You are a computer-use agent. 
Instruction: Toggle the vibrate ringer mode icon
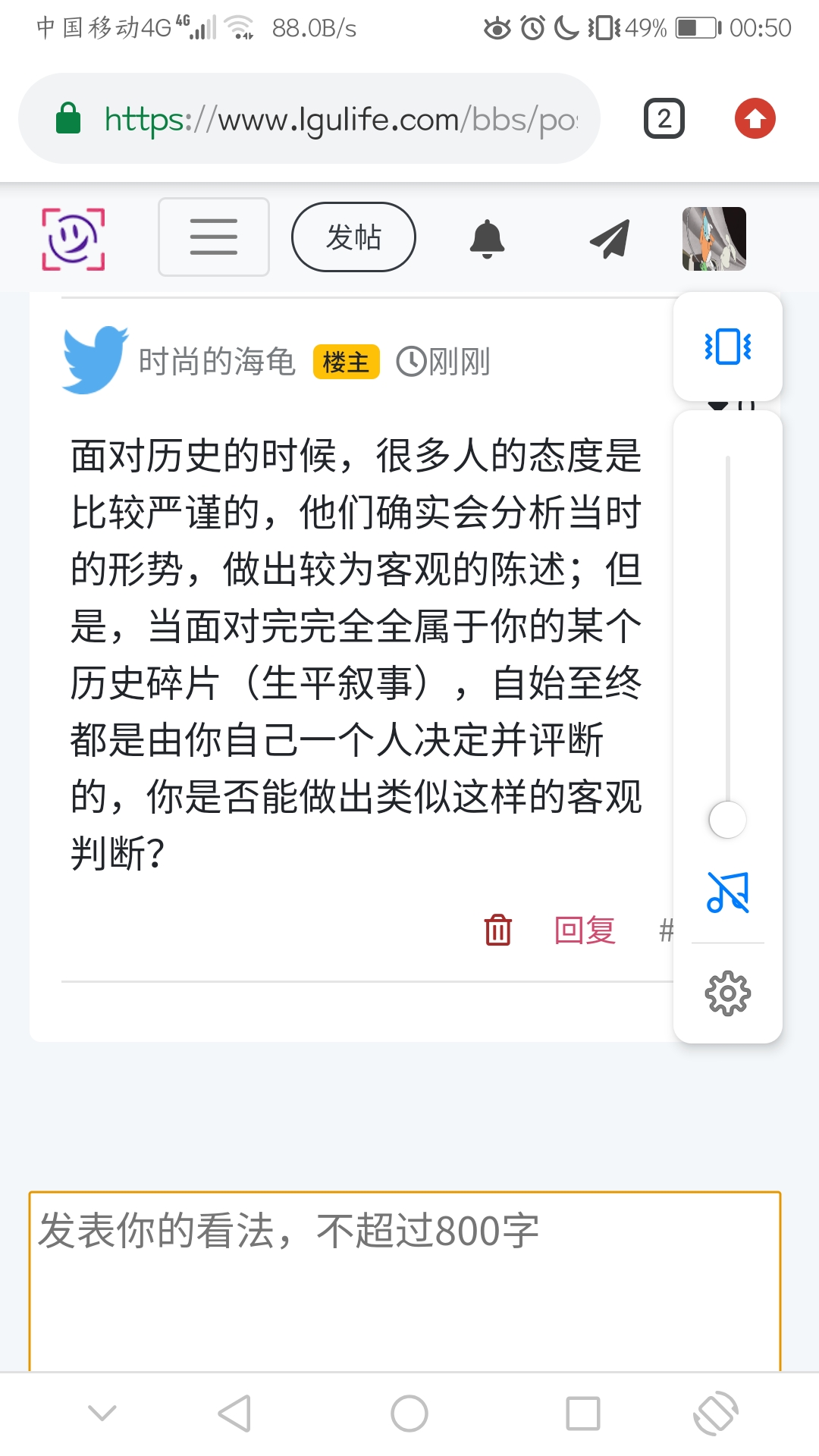[727, 347]
